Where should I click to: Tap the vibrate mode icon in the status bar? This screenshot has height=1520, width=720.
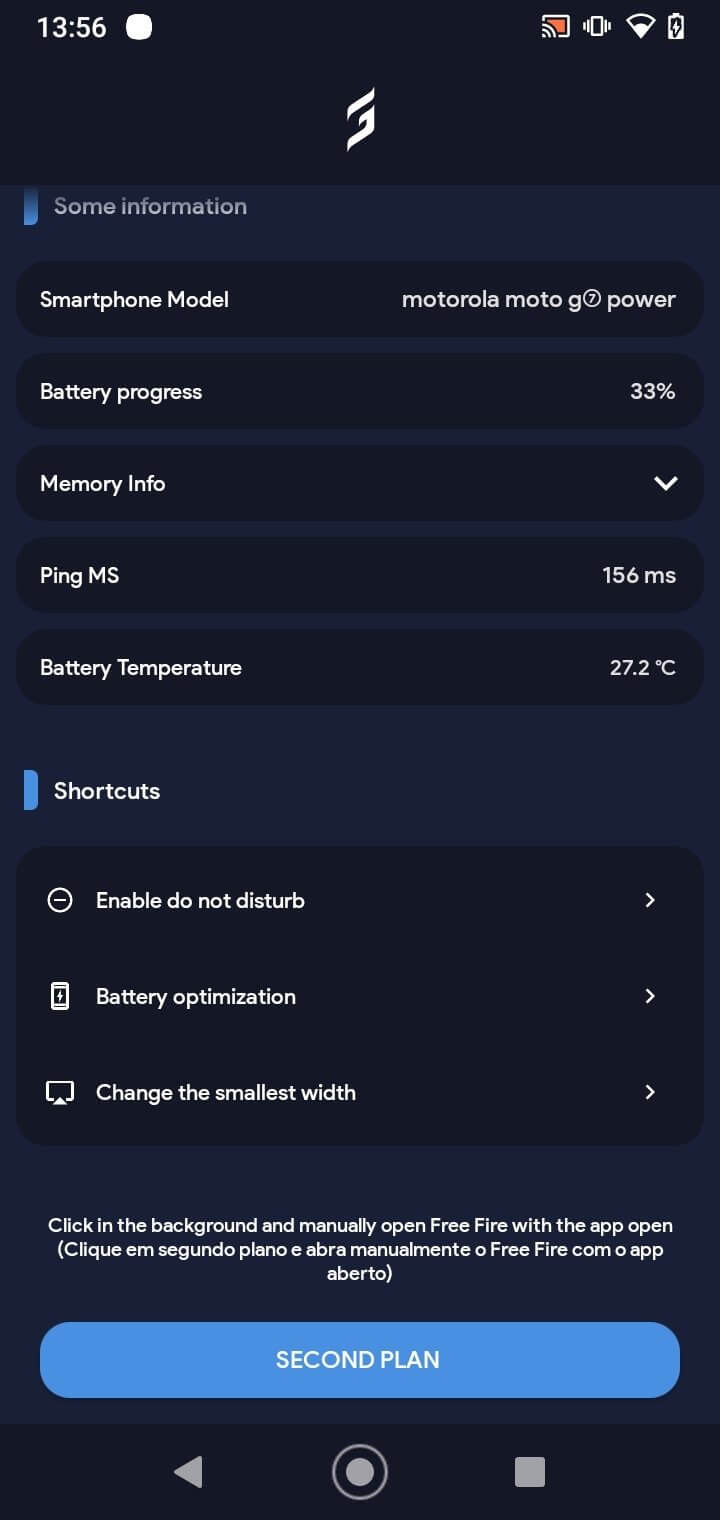pos(596,26)
